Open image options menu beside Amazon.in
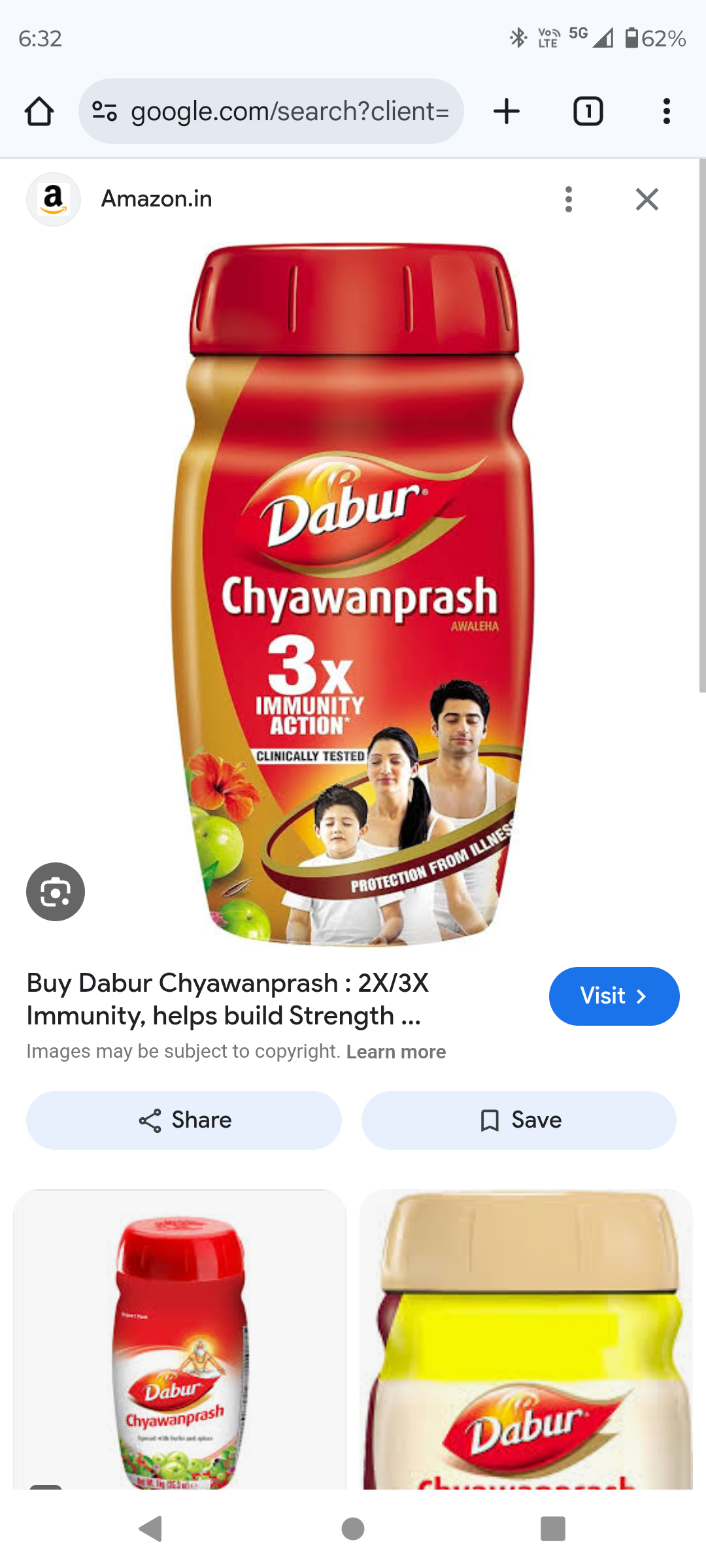This screenshot has height=1568, width=706. (x=569, y=199)
